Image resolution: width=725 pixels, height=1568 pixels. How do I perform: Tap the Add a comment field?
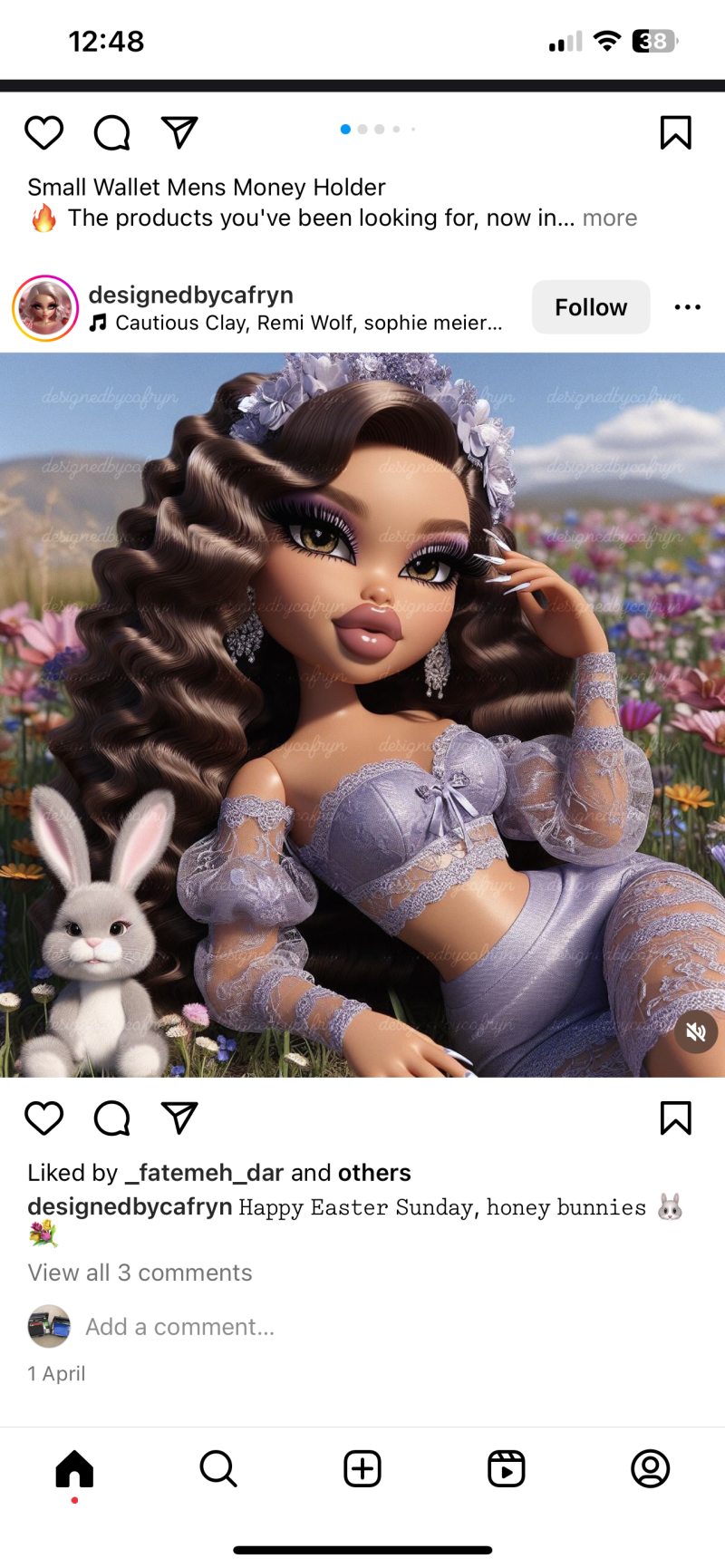(x=179, y=1327)
